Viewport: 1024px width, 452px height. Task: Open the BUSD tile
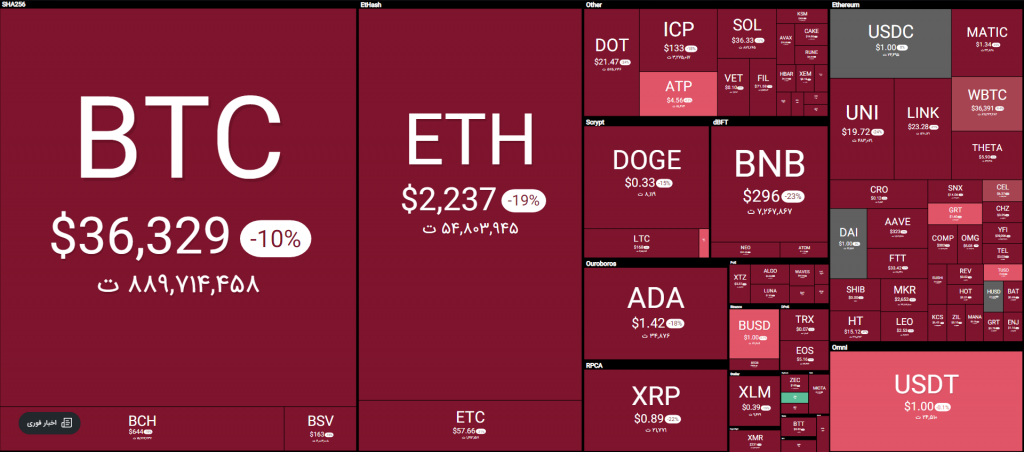[x=753, y=332]
